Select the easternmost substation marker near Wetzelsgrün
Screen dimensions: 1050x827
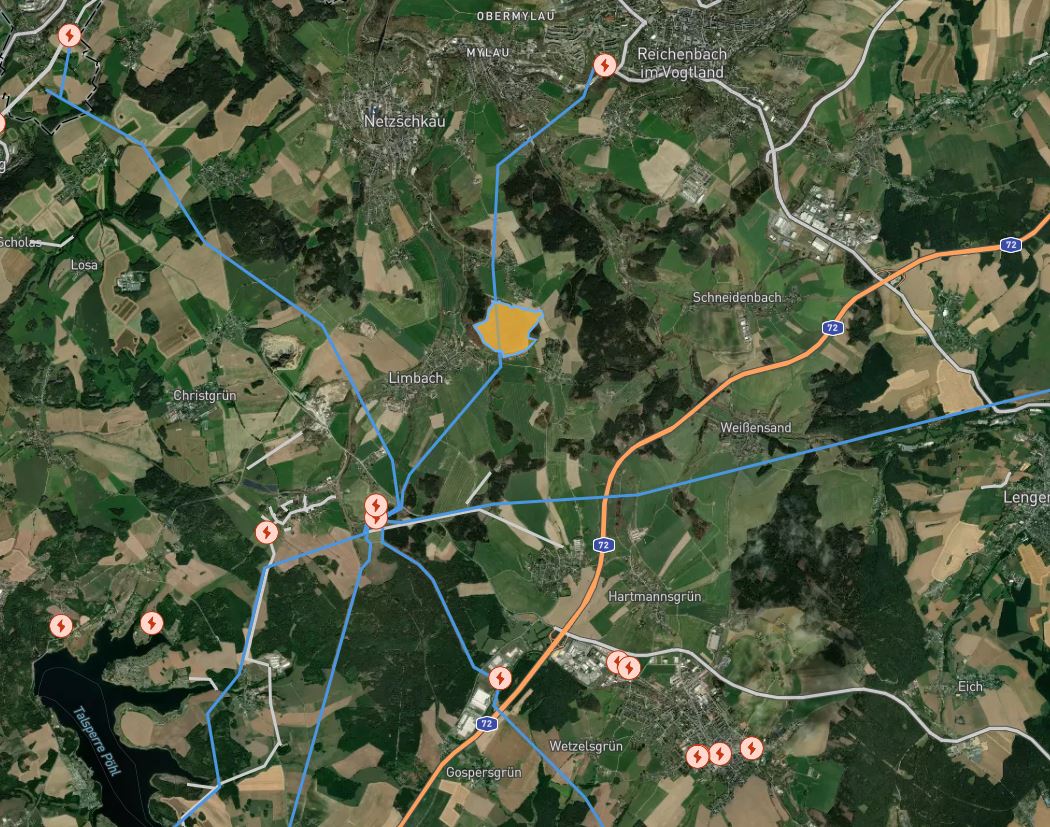click(750, 747)
